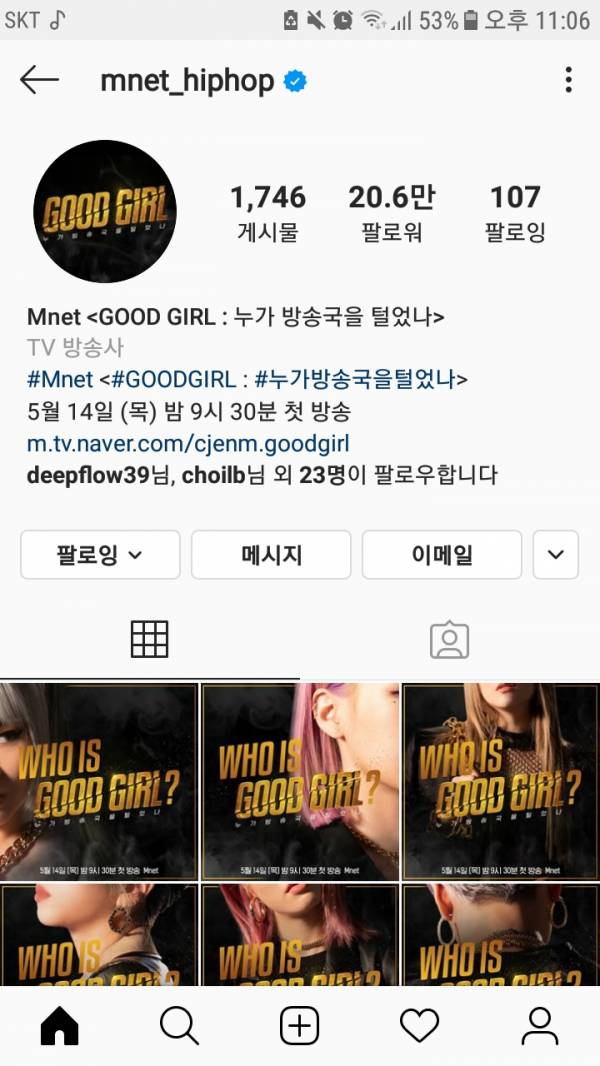
Task: Switch to the tagged photos tab
Action: click(449, 639)
